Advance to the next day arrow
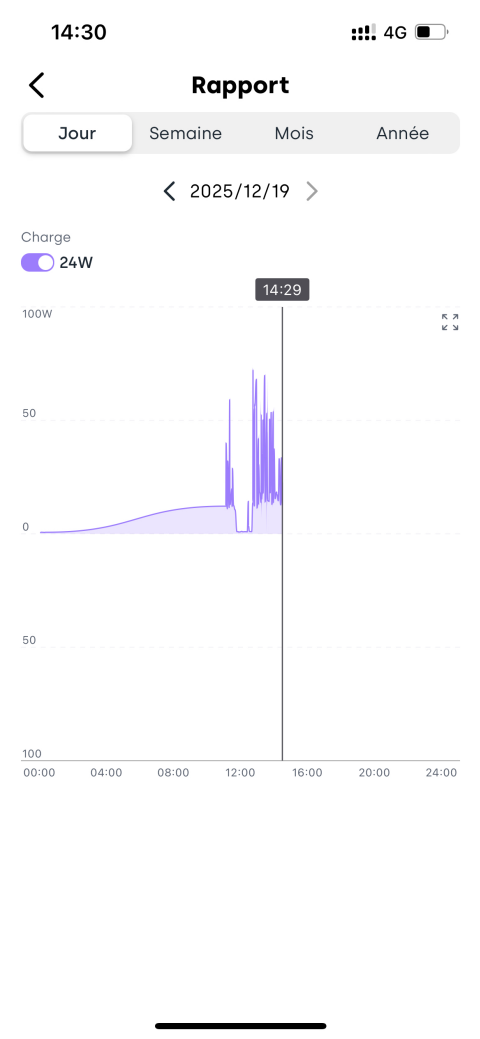The height and width of the screenshot is (1039, 480). tap(312, 191)
